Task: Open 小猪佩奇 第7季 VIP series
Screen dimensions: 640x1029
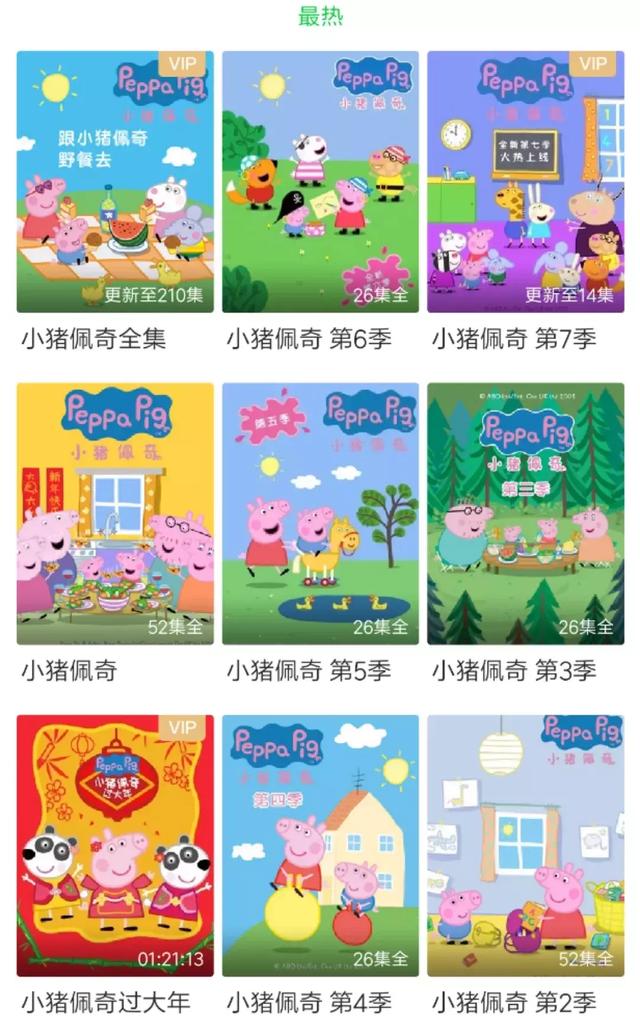Action: (x=525, y=182)
